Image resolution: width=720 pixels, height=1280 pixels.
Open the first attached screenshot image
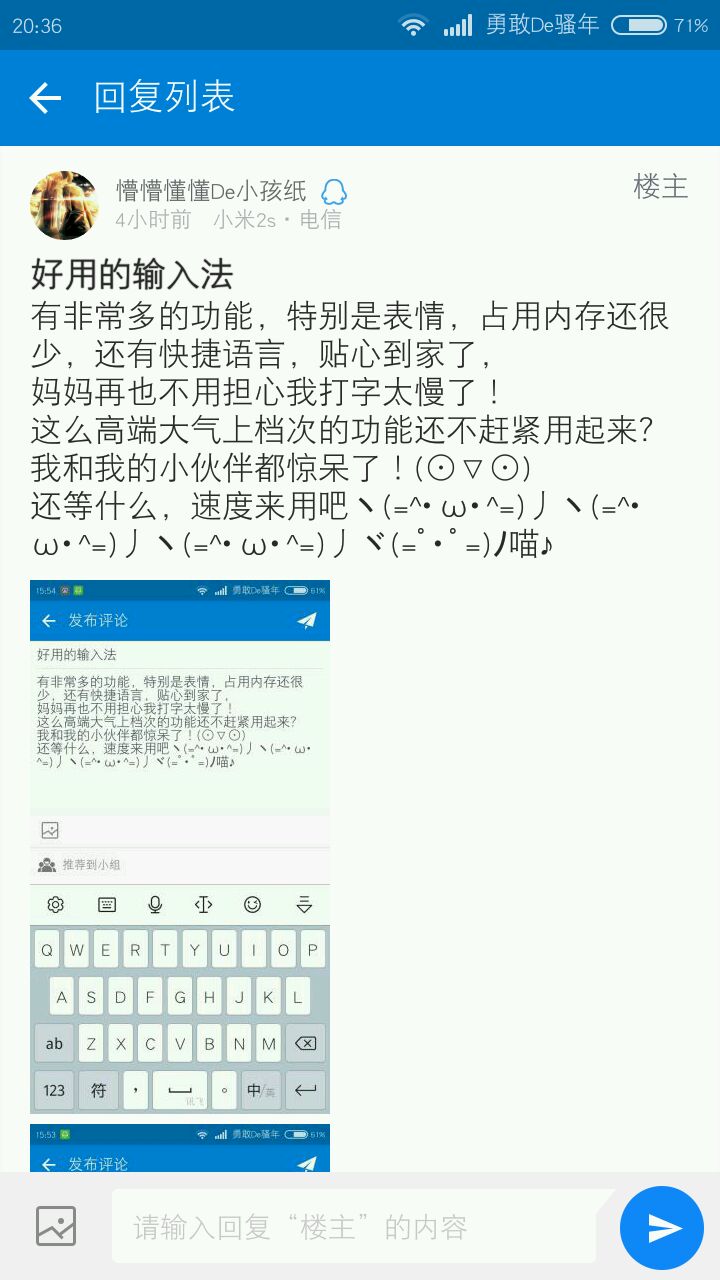[180, 846]
